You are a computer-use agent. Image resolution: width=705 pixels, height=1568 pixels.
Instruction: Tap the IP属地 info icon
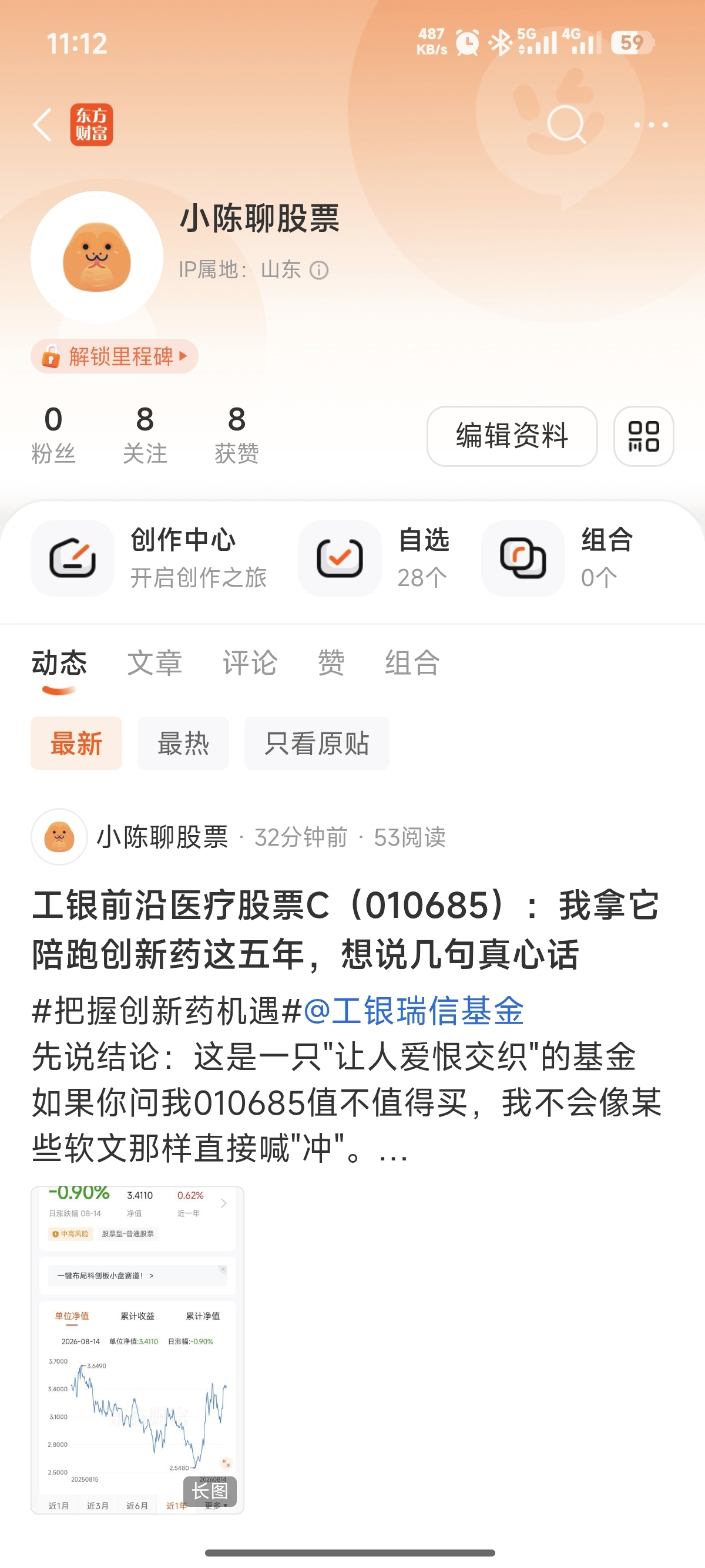click(319, 270)
